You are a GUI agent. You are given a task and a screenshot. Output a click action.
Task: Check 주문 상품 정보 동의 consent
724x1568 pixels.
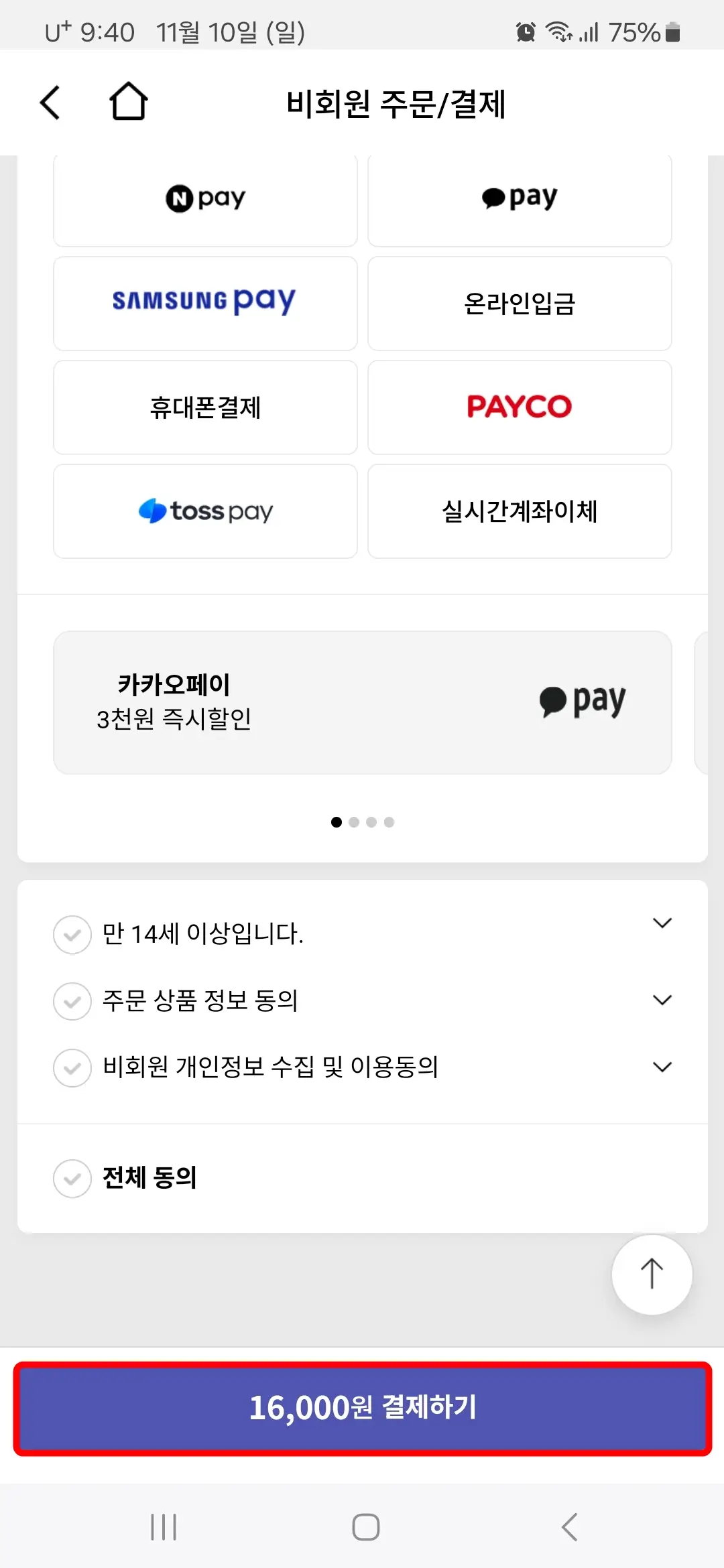click(72, 1001)
